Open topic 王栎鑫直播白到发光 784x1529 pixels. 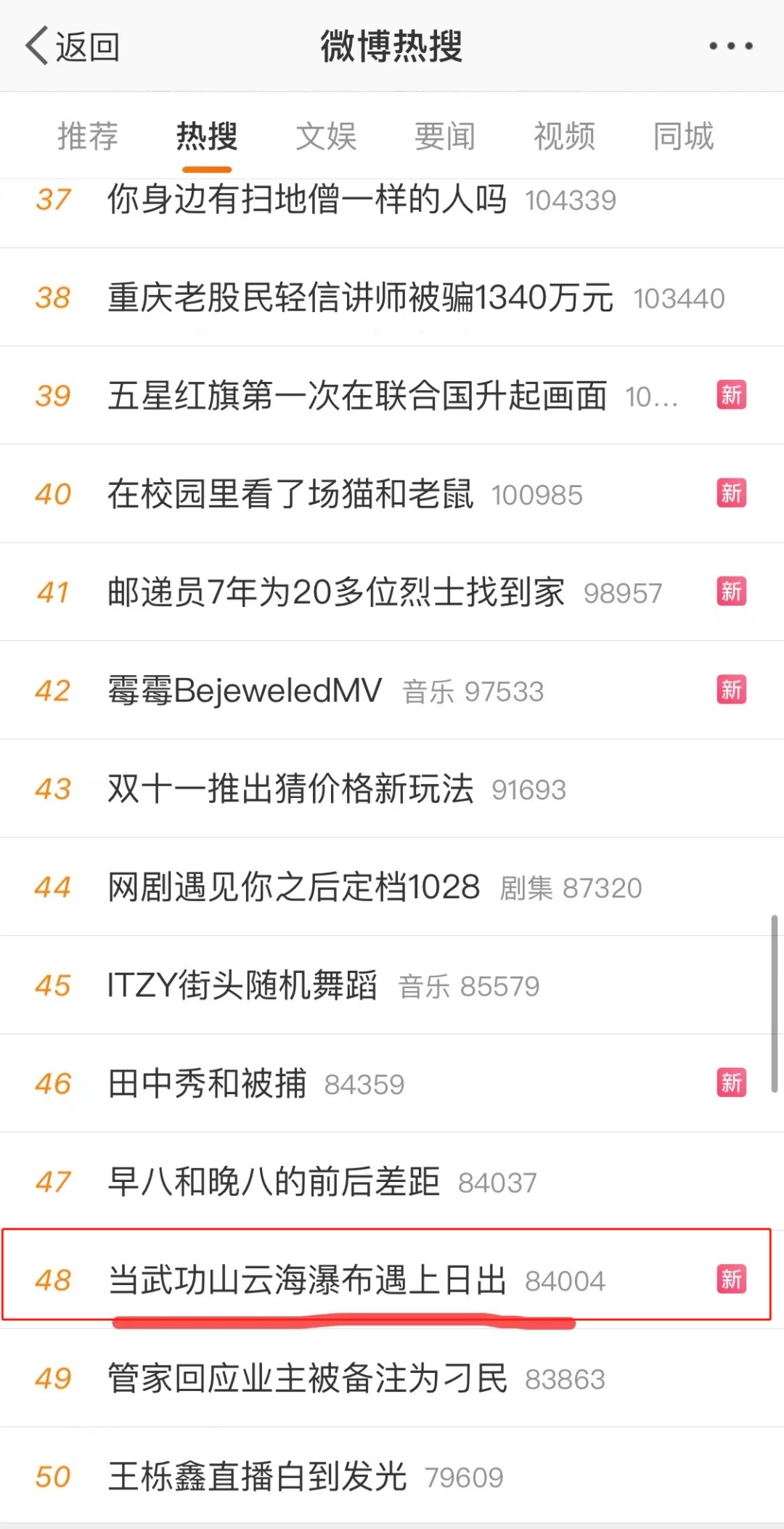(x=257, y=1477)
